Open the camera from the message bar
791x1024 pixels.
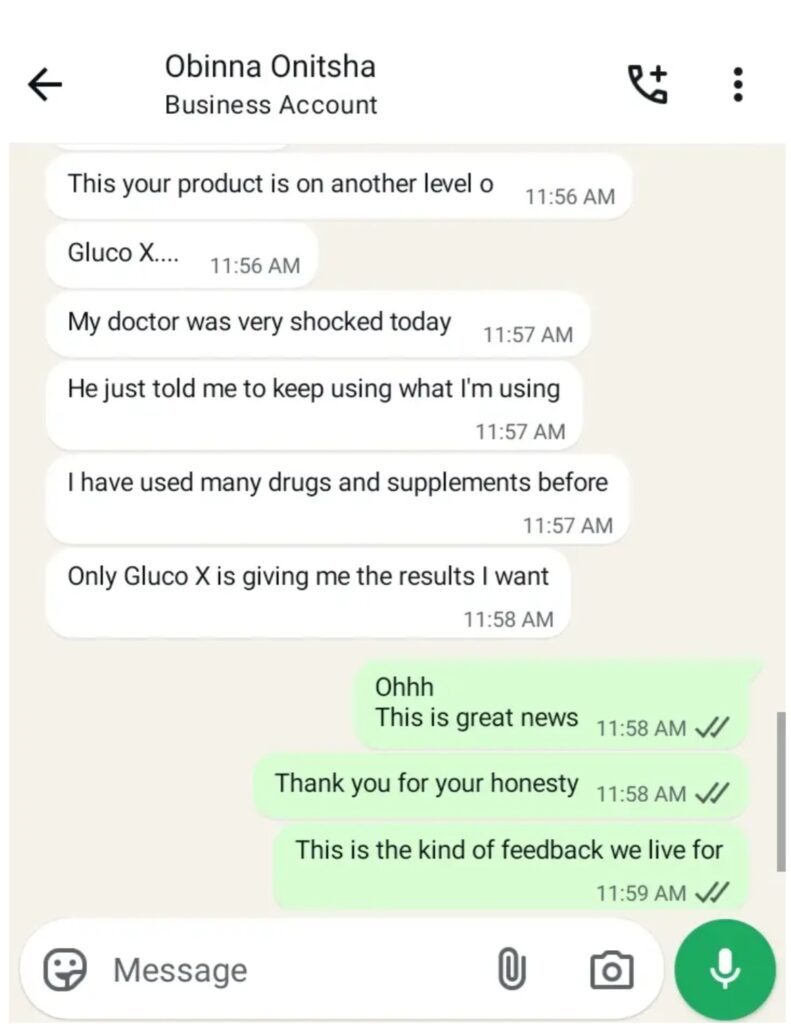[611, 969]
